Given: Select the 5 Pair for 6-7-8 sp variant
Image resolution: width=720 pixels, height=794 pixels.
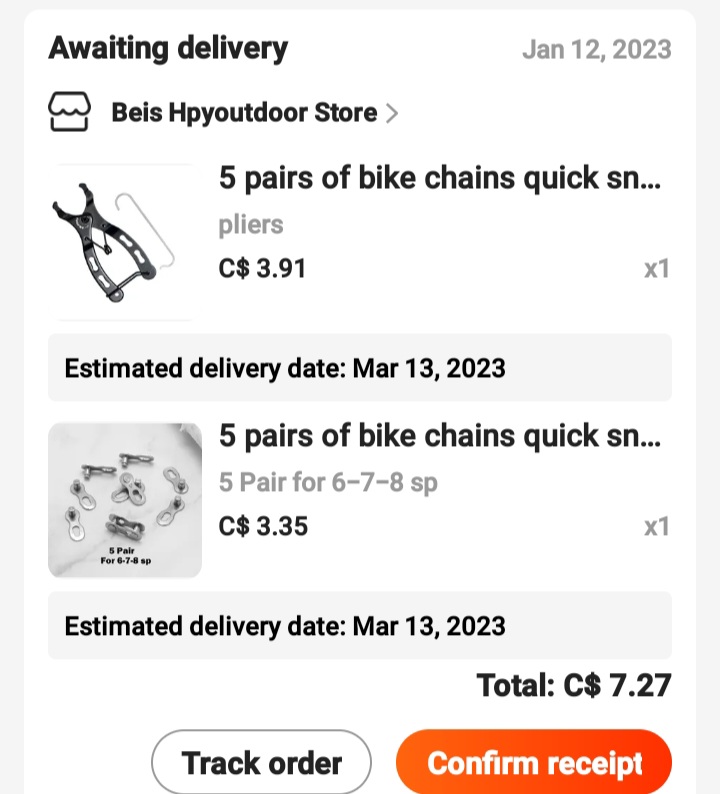Looking at the screenshot, I should pos(329,482).
